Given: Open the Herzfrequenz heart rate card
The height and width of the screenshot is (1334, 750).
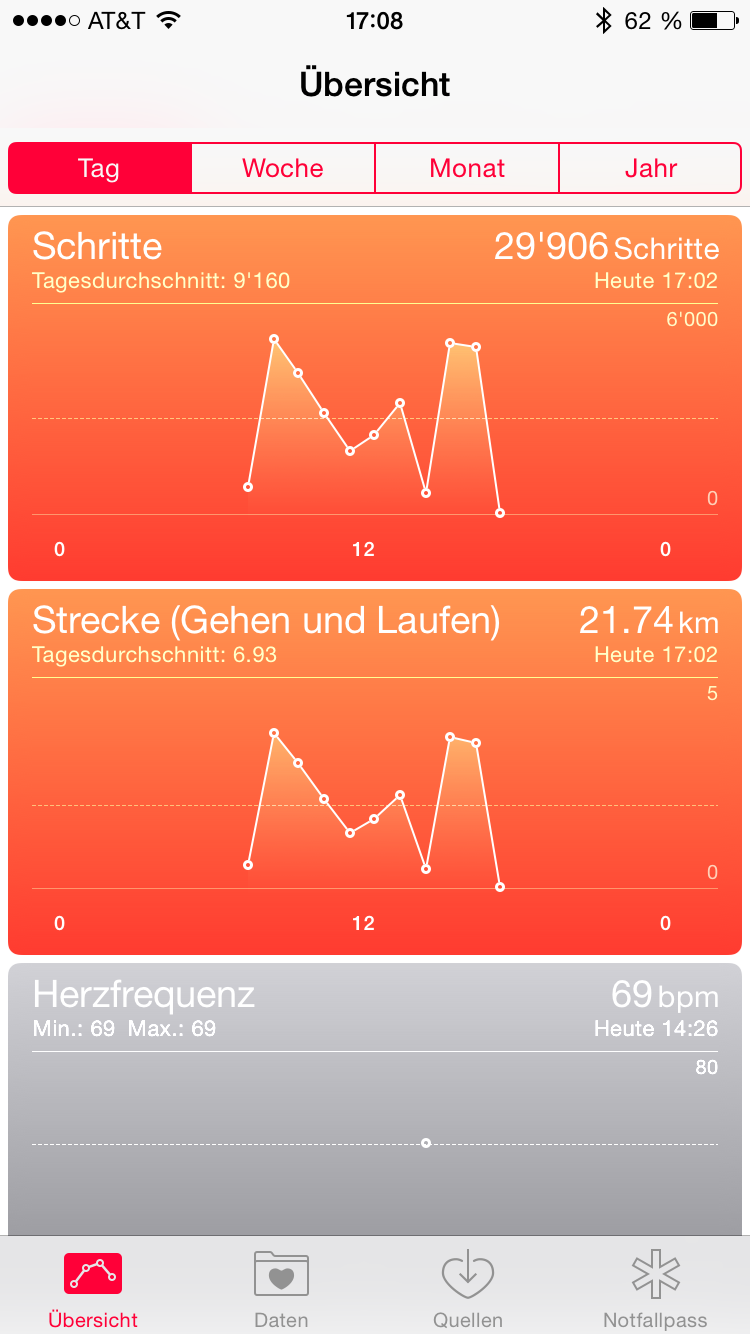Looking at the screenshot, I should pyautogui.click(x=375, y=1098).
